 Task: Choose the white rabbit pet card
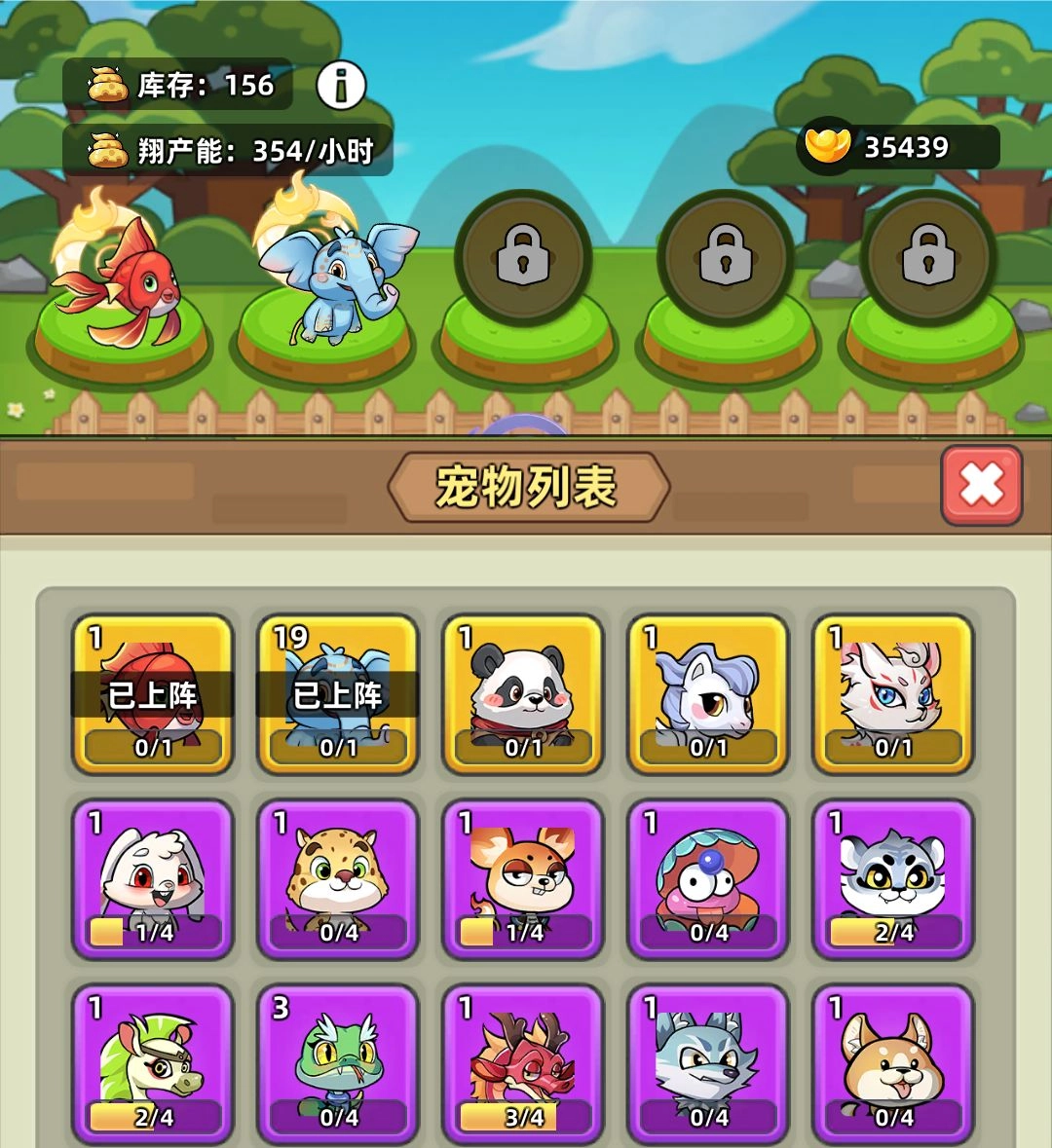click(153, 879)
